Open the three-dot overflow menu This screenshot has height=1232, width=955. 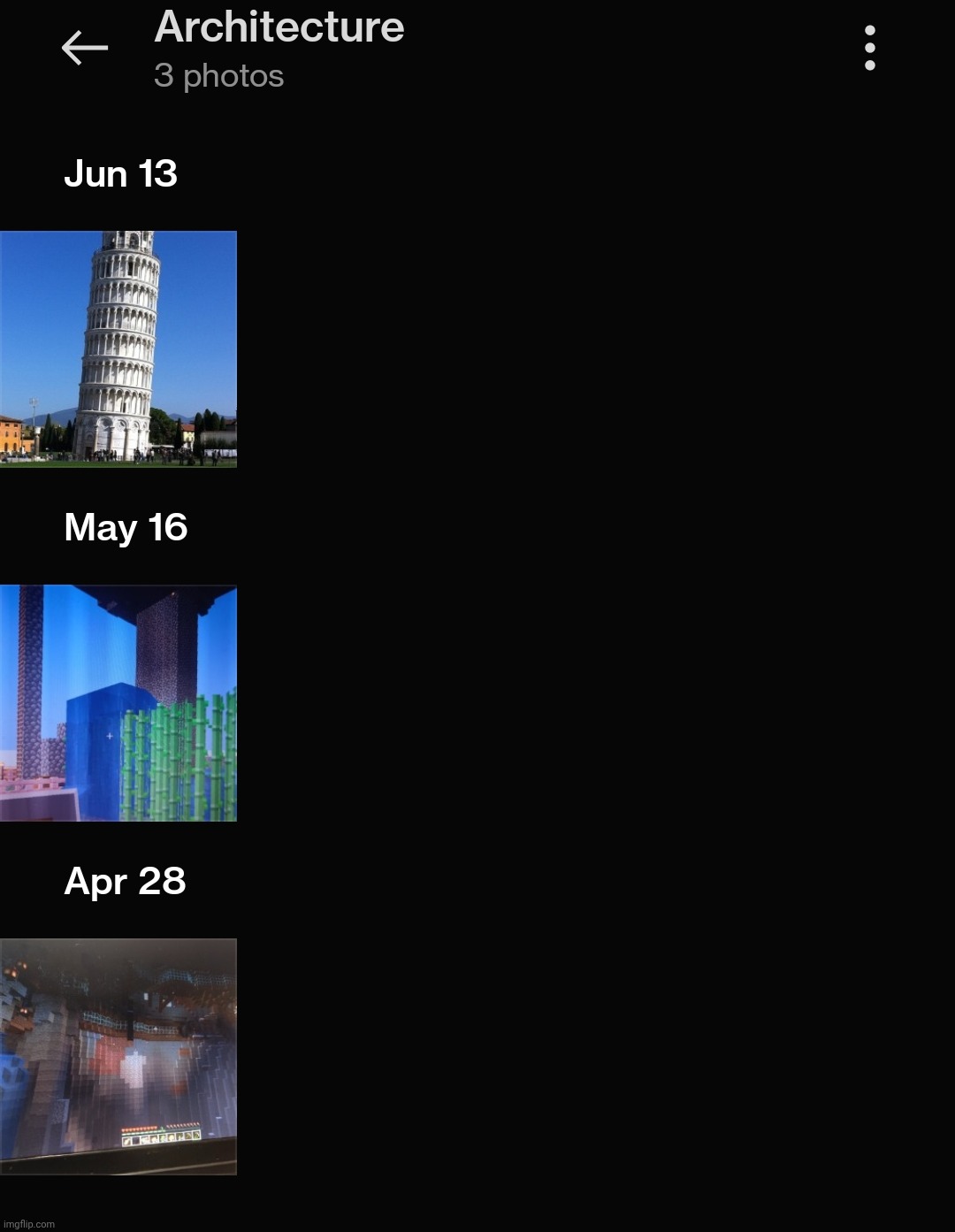[869, 48]
